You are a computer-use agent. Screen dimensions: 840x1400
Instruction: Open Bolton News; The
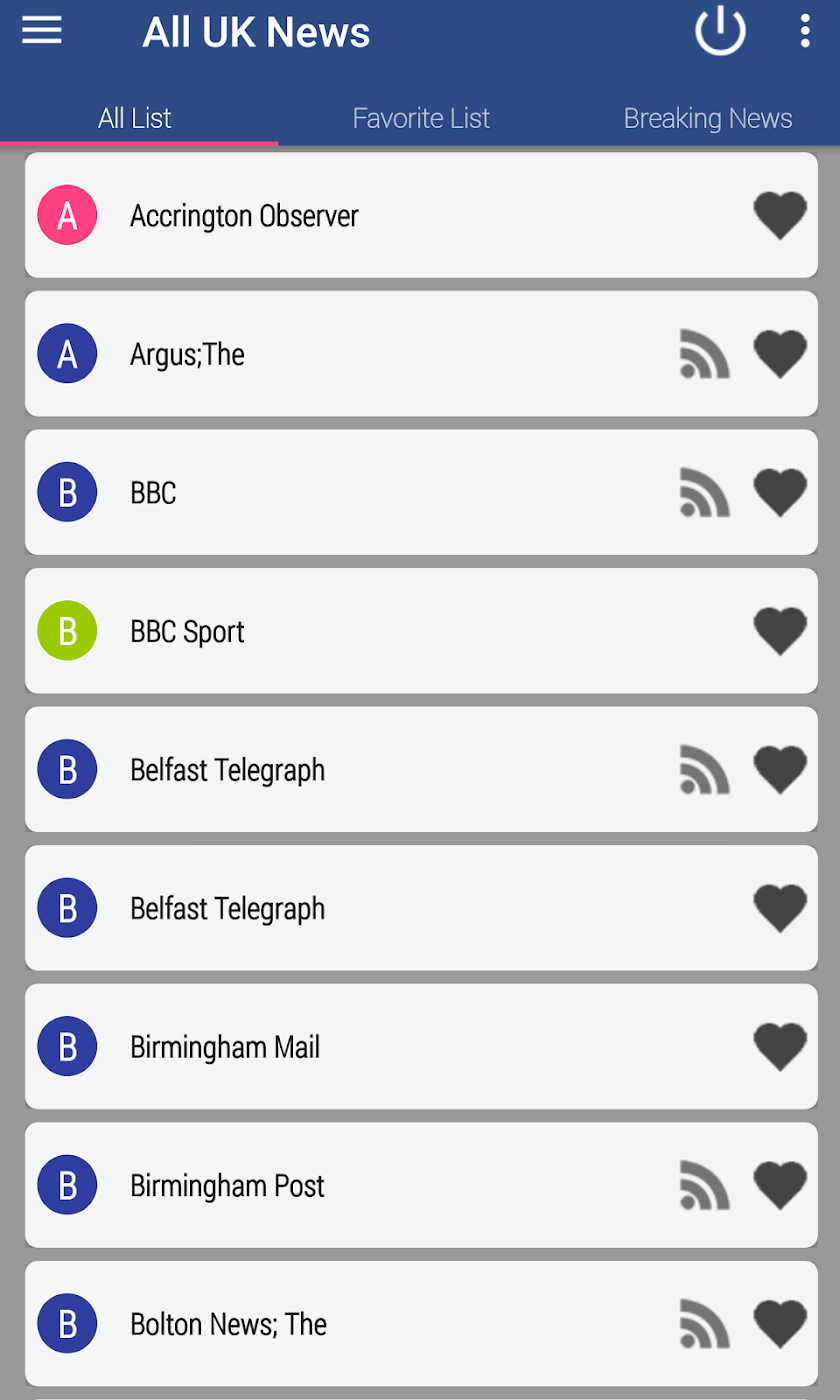point(228,1324)
